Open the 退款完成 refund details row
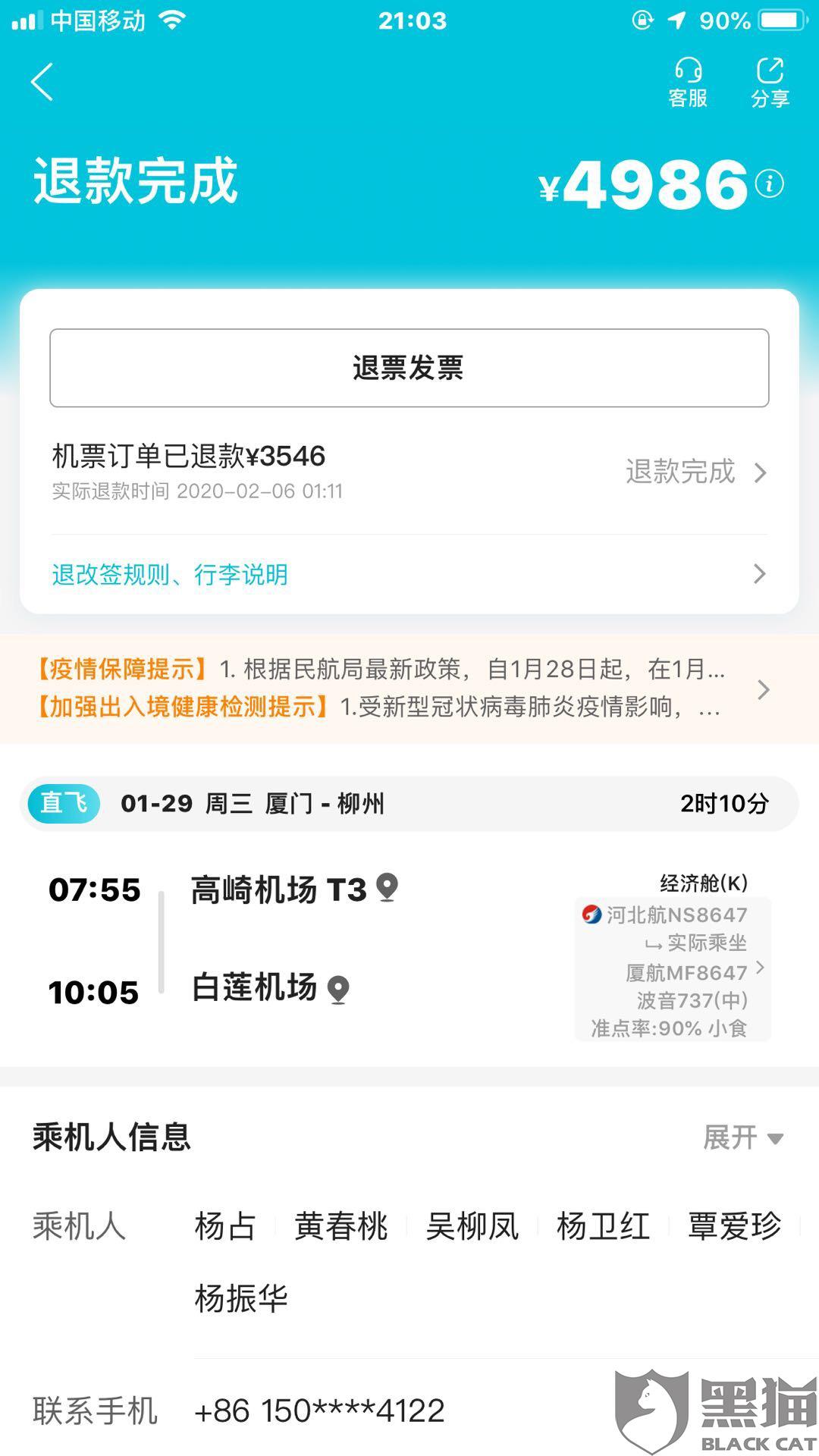This screenshot has width=819, height=1456. pos(409,472)
